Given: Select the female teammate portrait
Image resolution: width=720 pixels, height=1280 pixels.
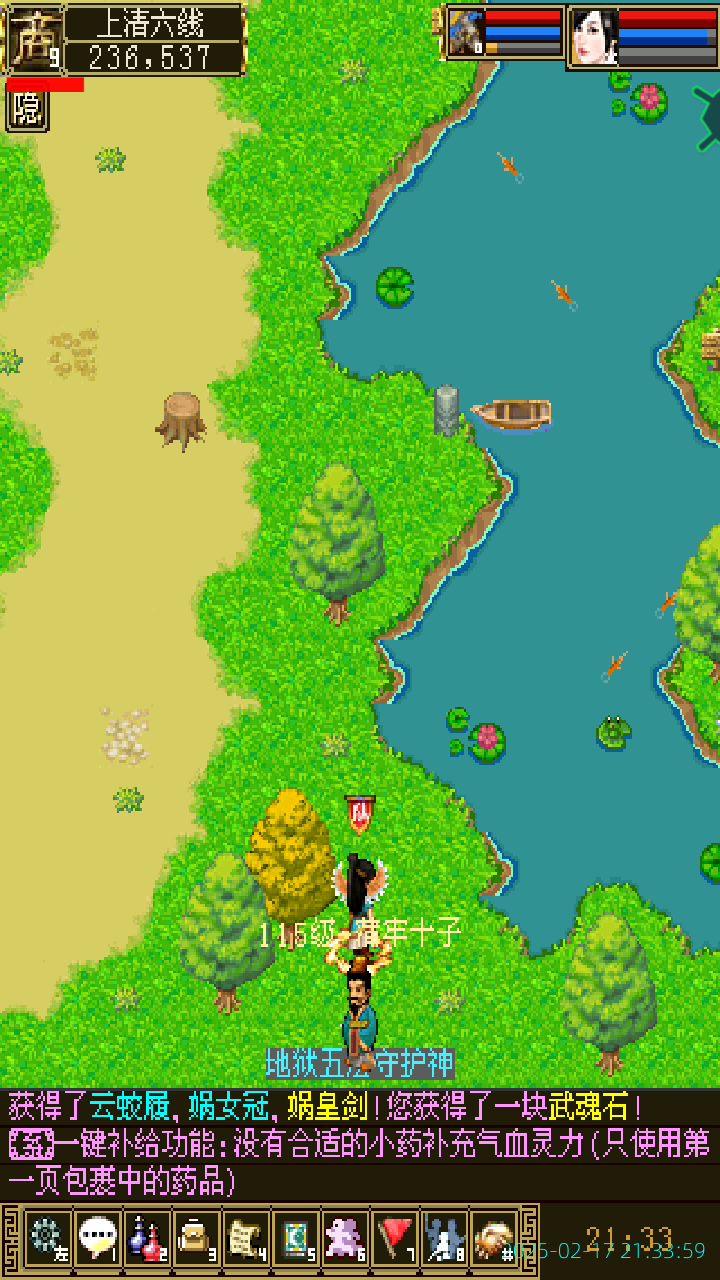Looking at the screenshot, I should click(593, 37).
